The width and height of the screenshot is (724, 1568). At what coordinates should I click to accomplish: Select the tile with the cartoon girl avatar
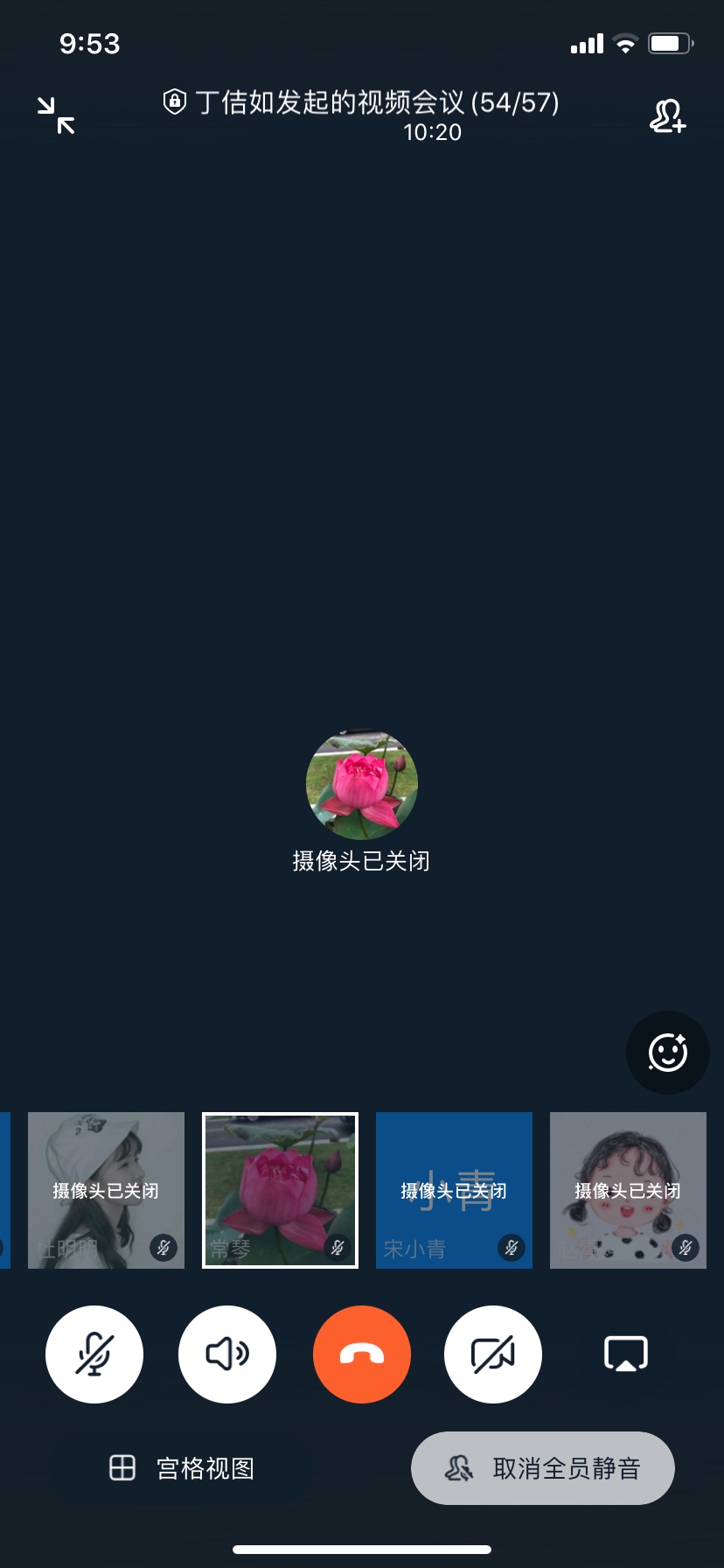(628, 1190)
